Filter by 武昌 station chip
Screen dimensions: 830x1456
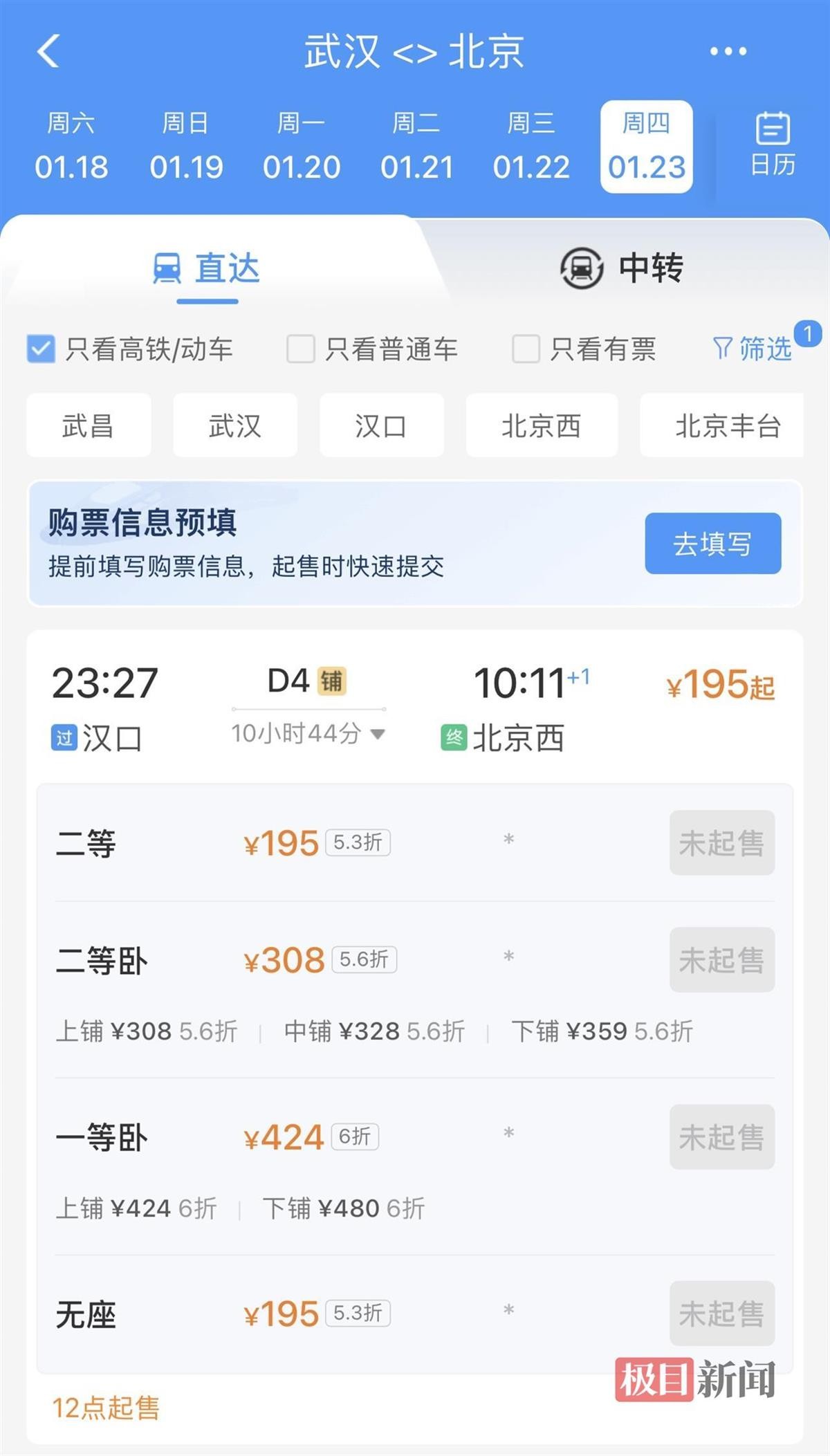(x=89, y=425)
